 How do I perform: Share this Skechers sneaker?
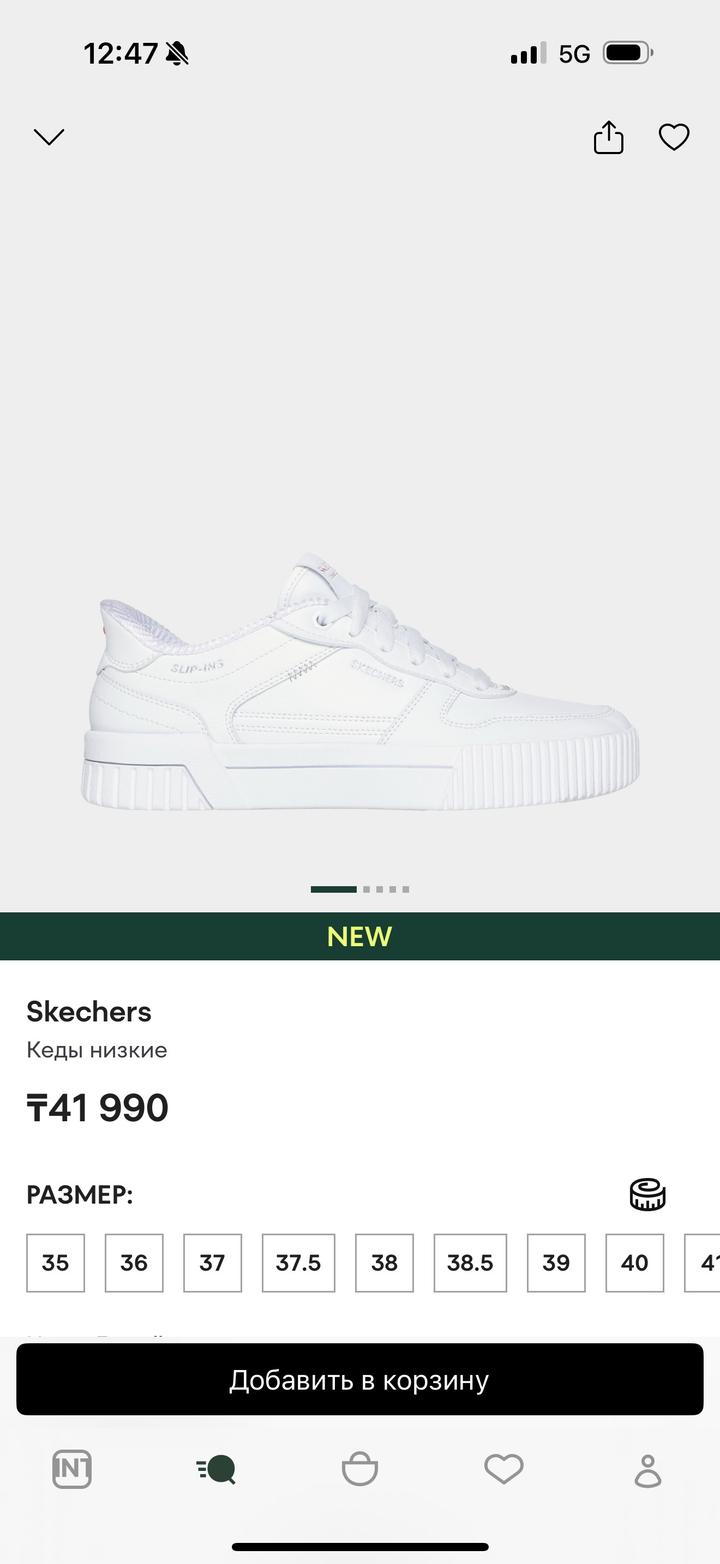(x=608, y=138)
